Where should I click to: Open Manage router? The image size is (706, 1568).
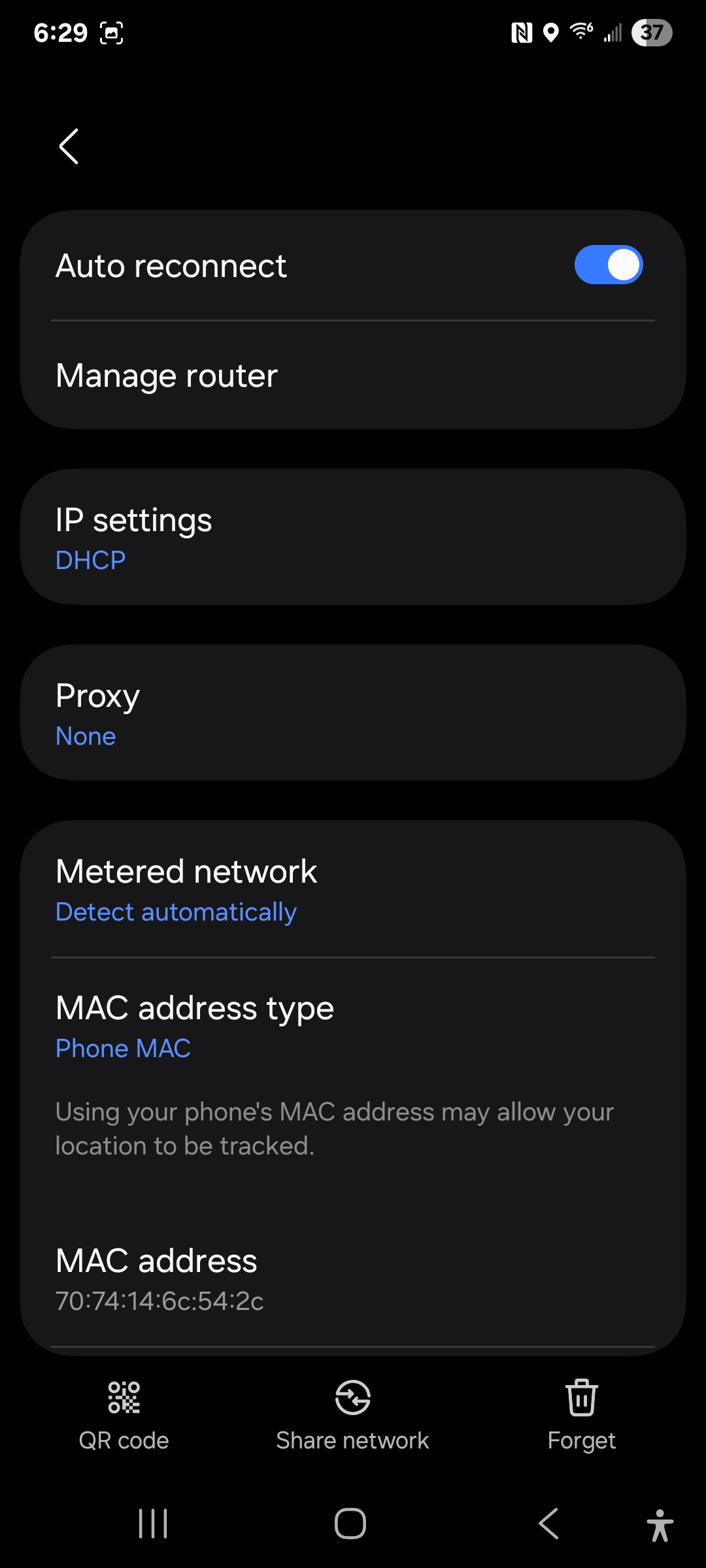pyautogui.click(x=353, y=376)
